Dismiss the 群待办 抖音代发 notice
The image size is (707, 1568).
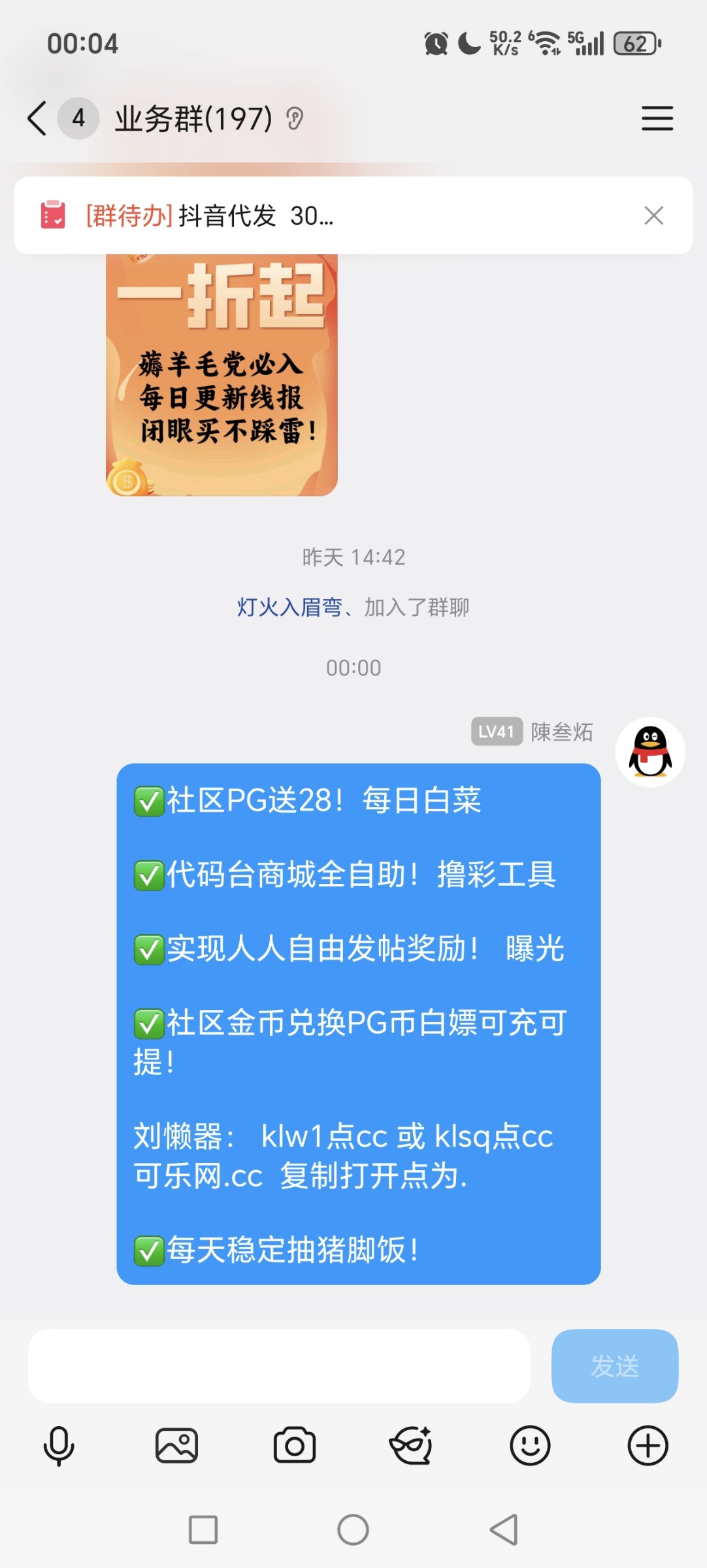pos(653,216)
